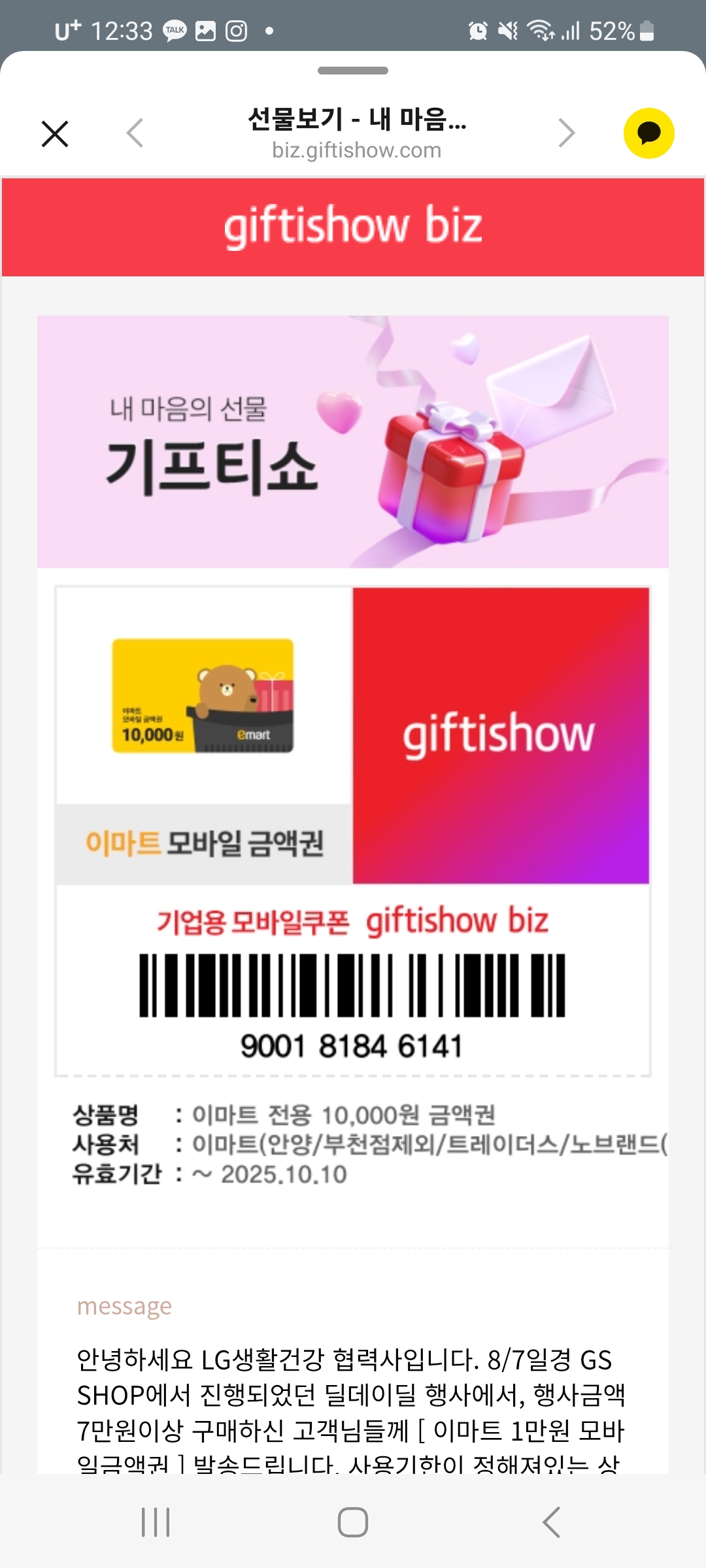Go forward to the next web page
The width and height of the screenshot is (706, 1568).
point(566,133)
